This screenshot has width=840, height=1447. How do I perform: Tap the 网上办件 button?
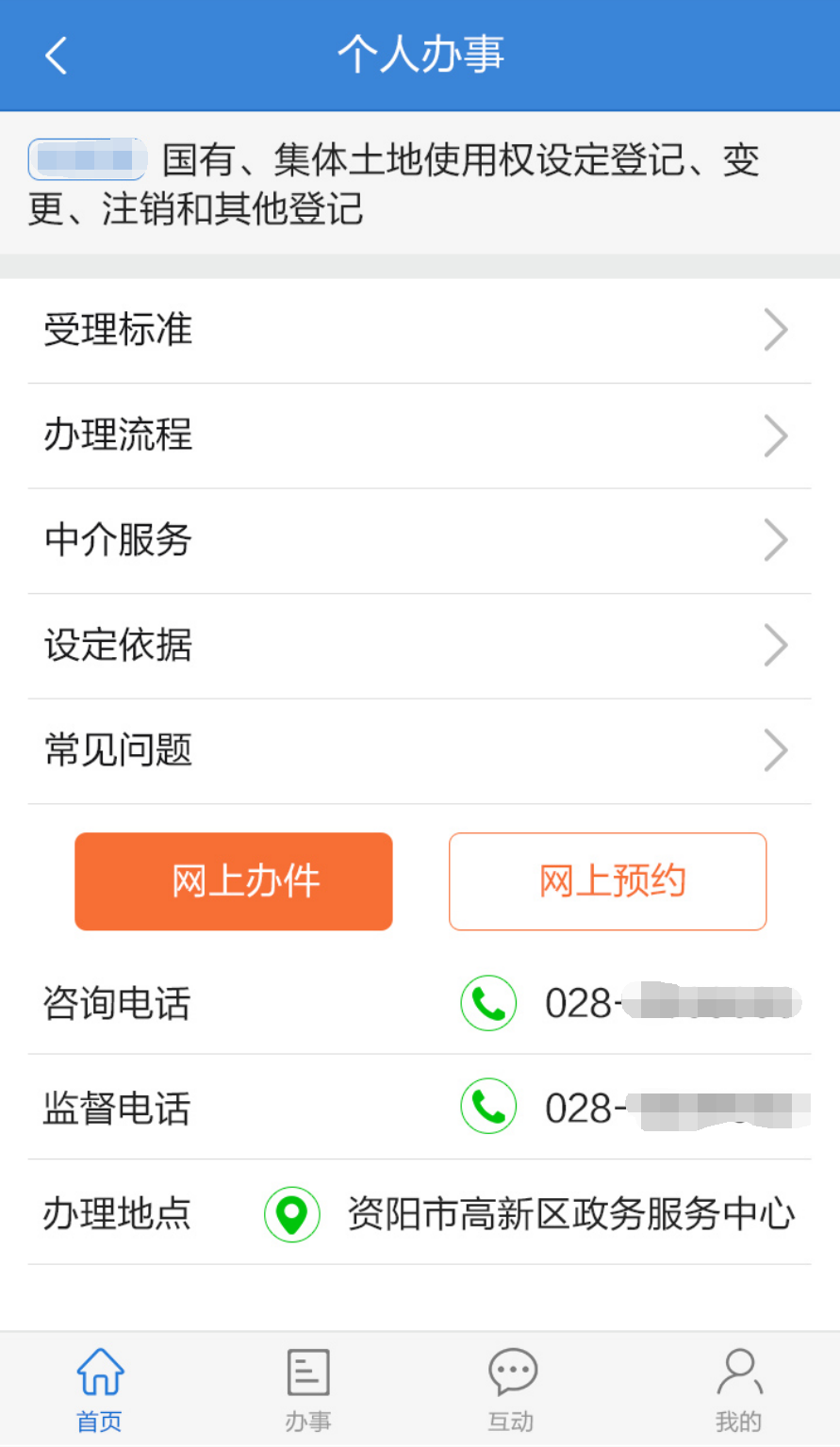[x=234, y=881]
